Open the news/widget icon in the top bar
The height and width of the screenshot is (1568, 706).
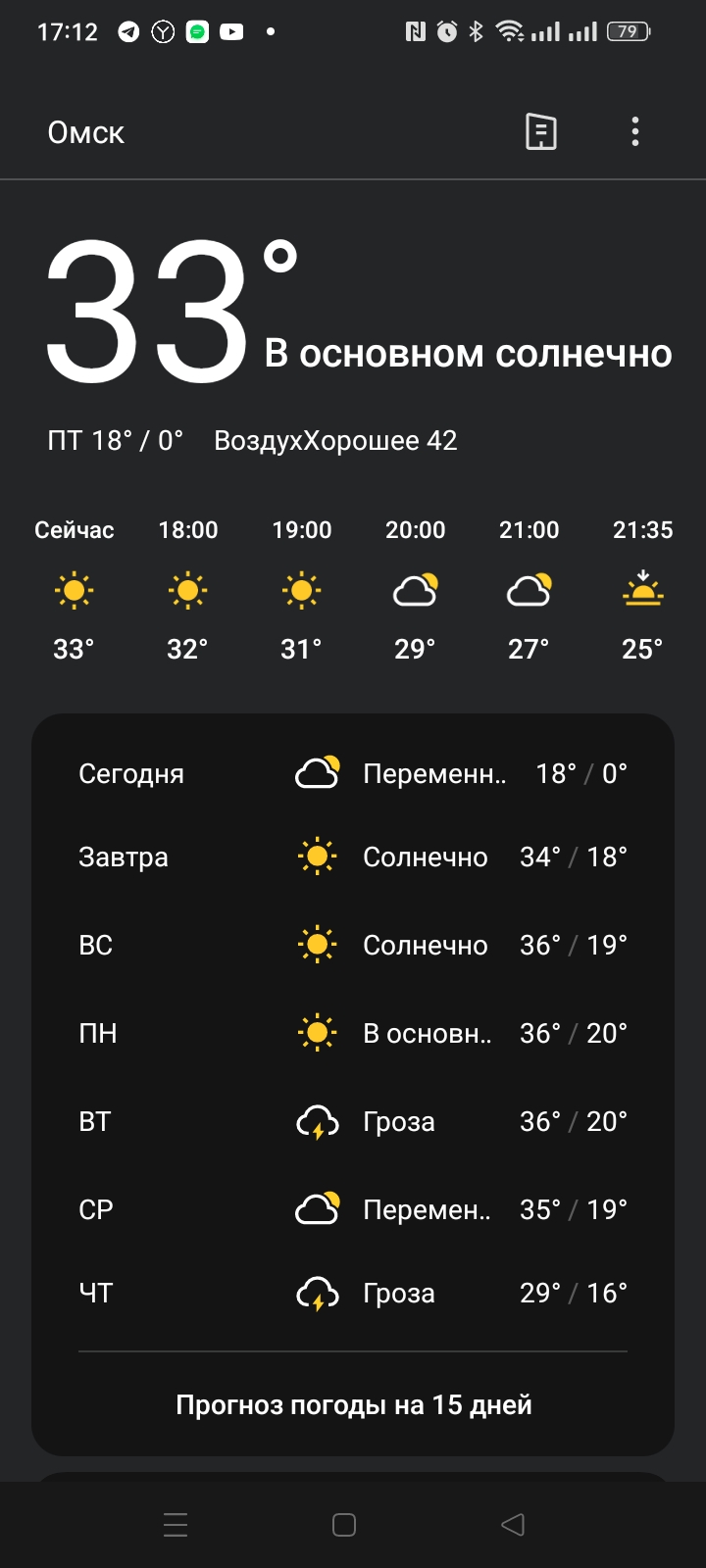pos(538,131)
